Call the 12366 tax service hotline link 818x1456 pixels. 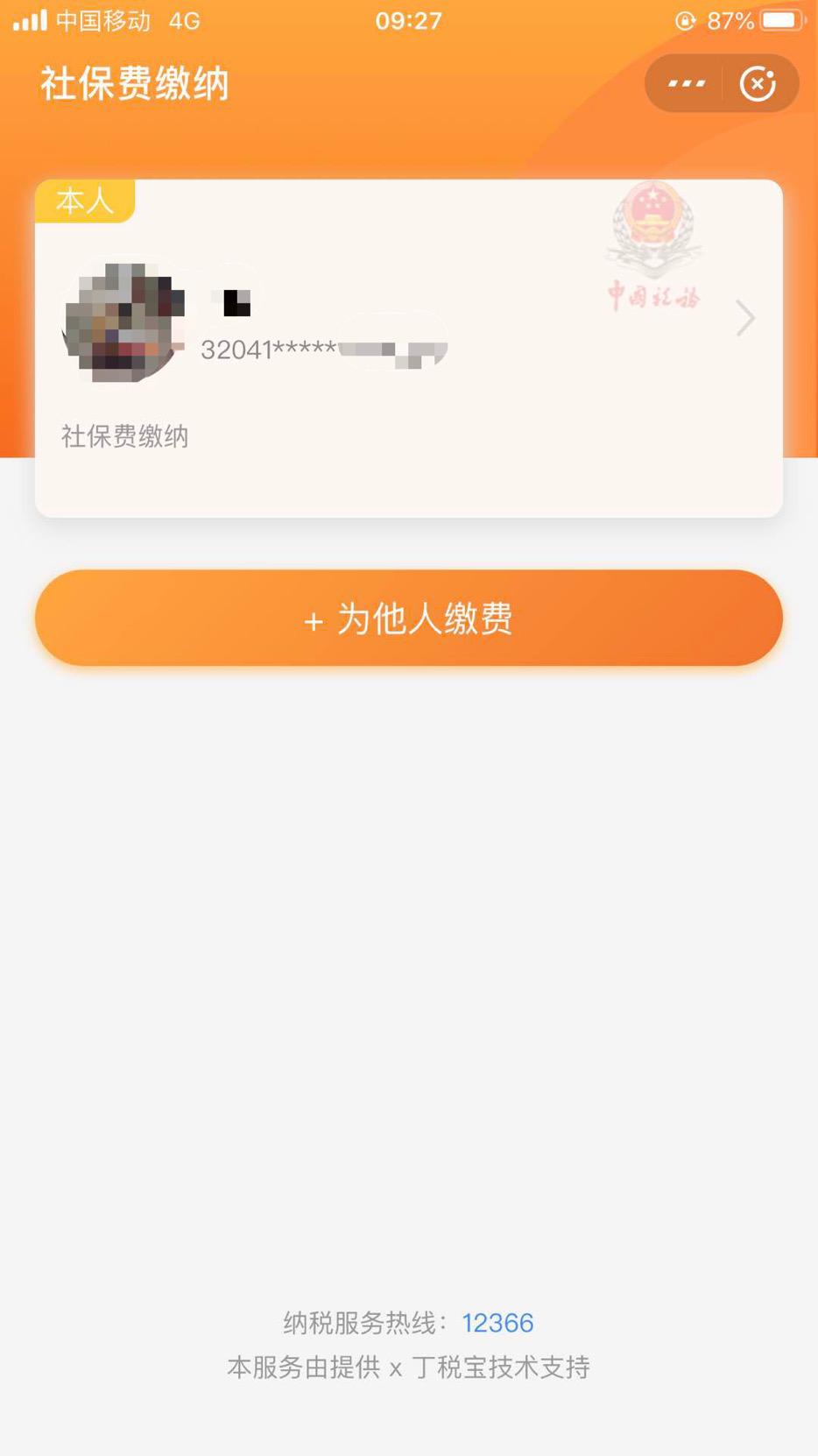click(497, 1323)
